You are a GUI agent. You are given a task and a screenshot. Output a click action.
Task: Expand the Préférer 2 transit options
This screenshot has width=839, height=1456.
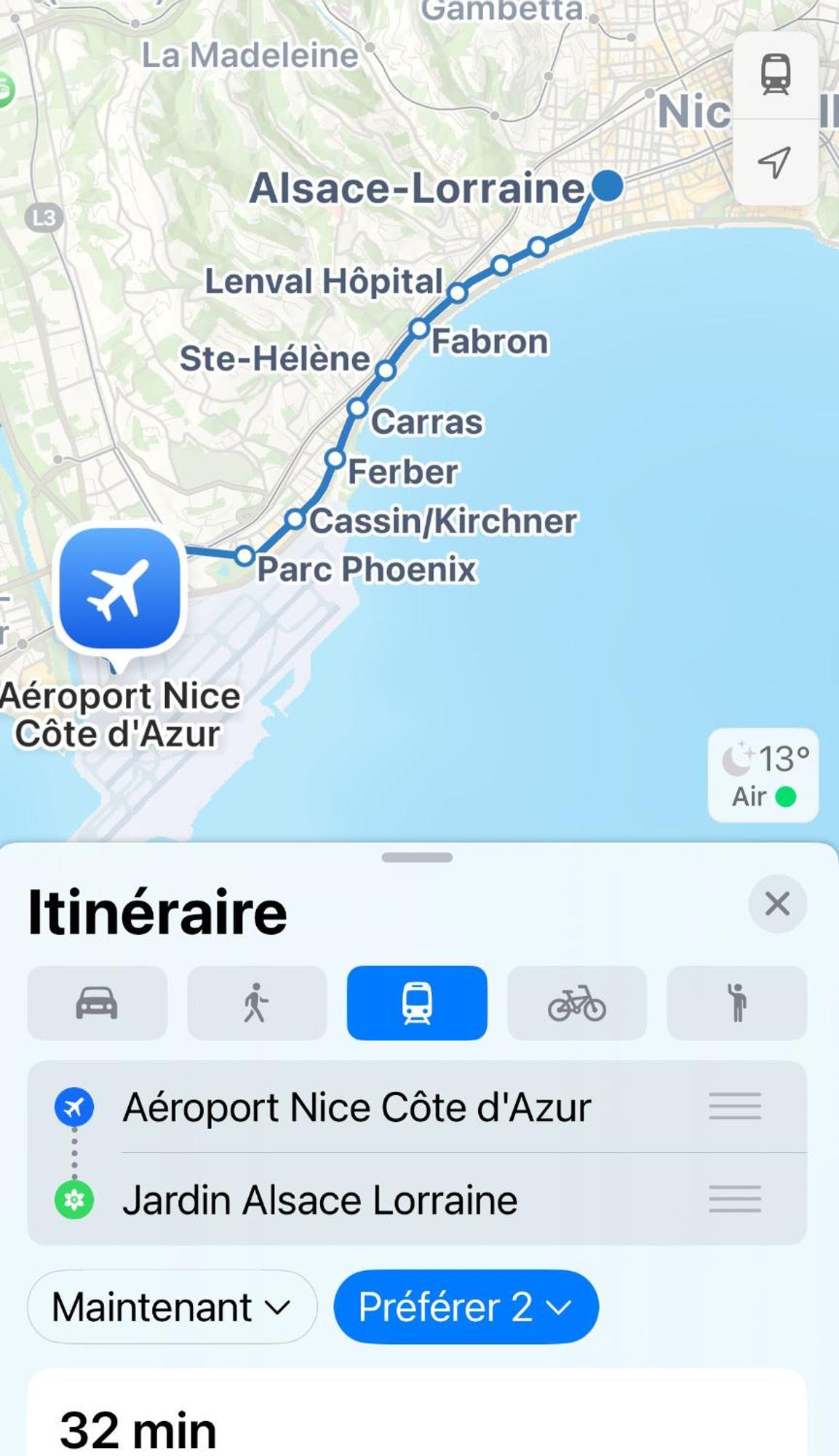466,1307
